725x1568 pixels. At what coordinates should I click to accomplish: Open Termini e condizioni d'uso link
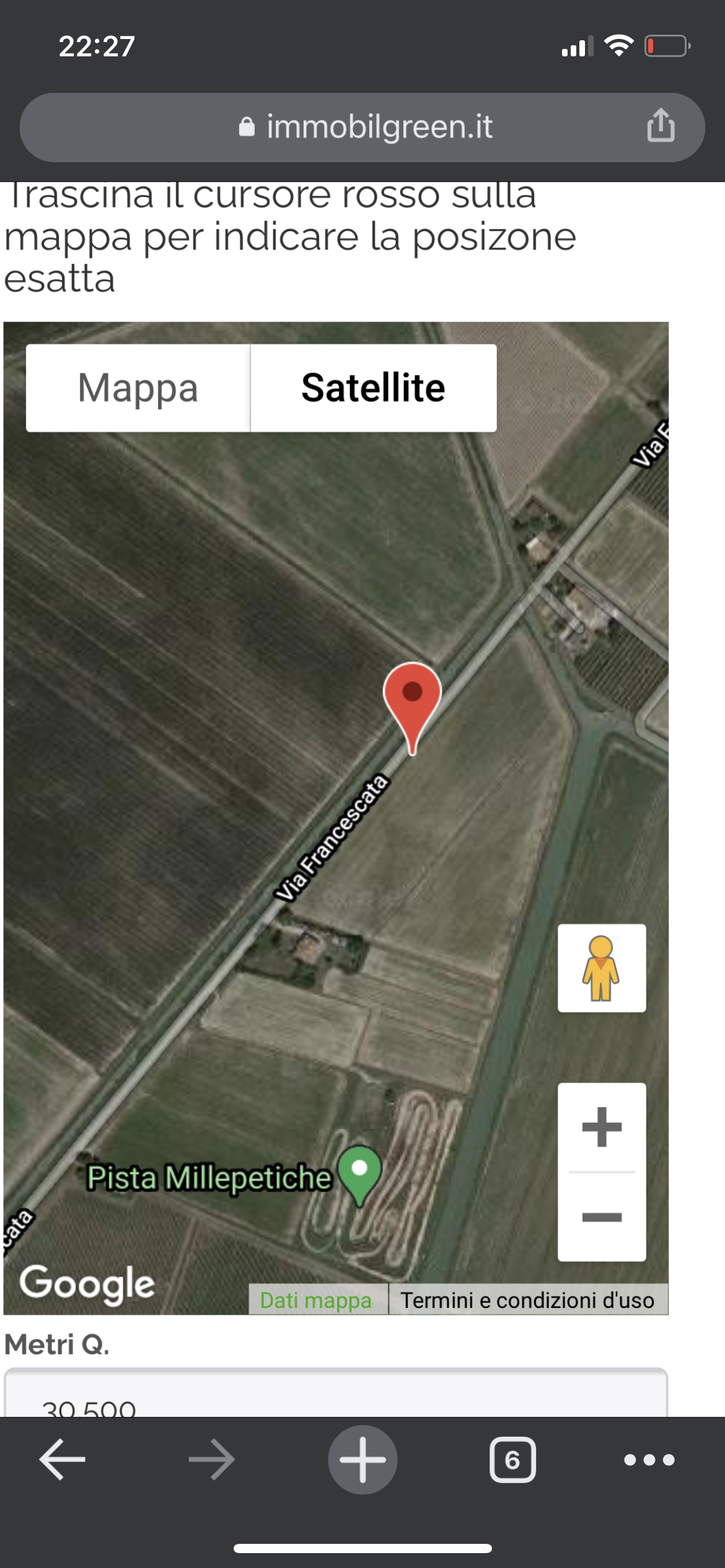pos(527,1300)
